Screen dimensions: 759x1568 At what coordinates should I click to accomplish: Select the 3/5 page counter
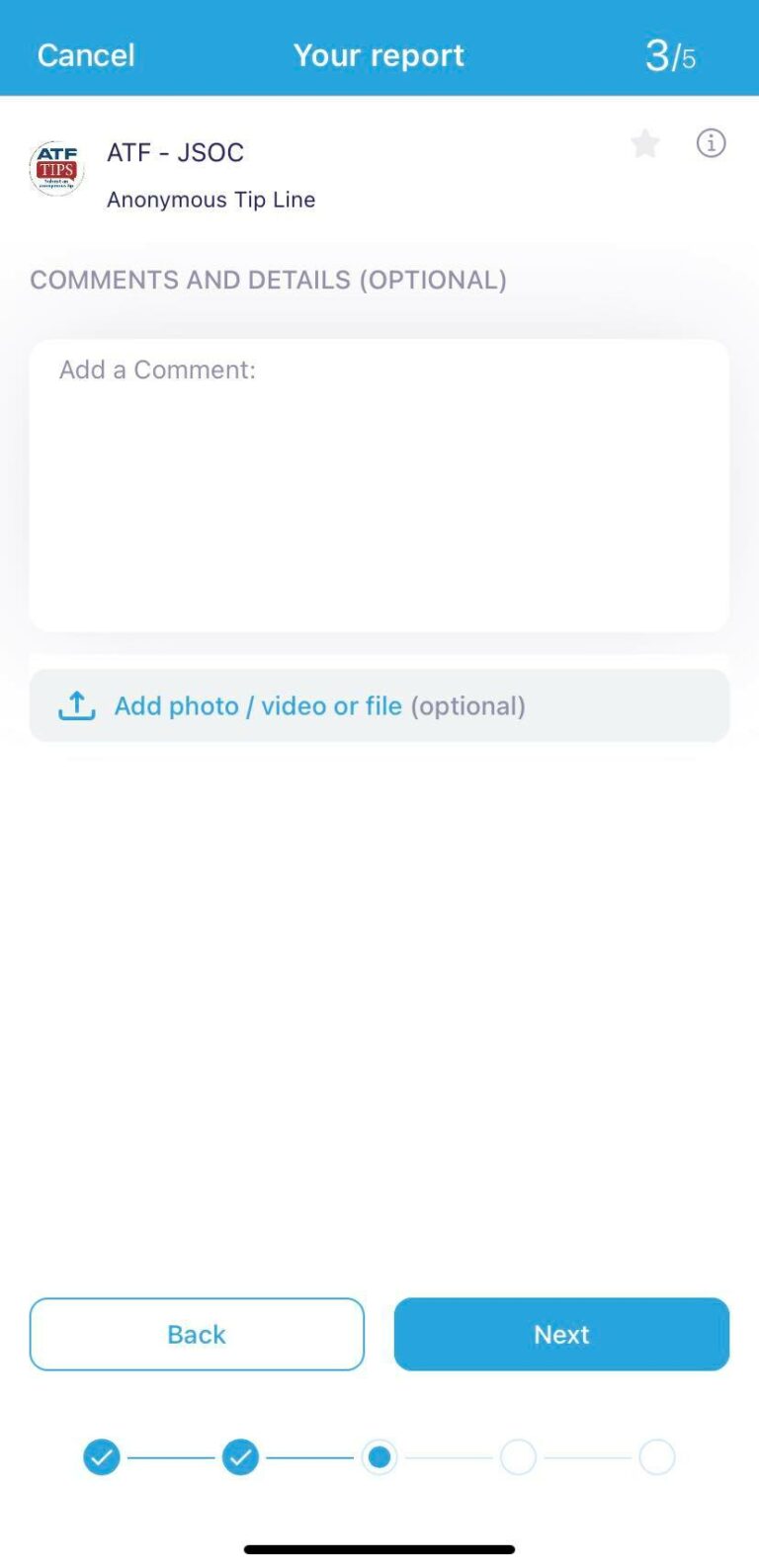coord(671,55)
